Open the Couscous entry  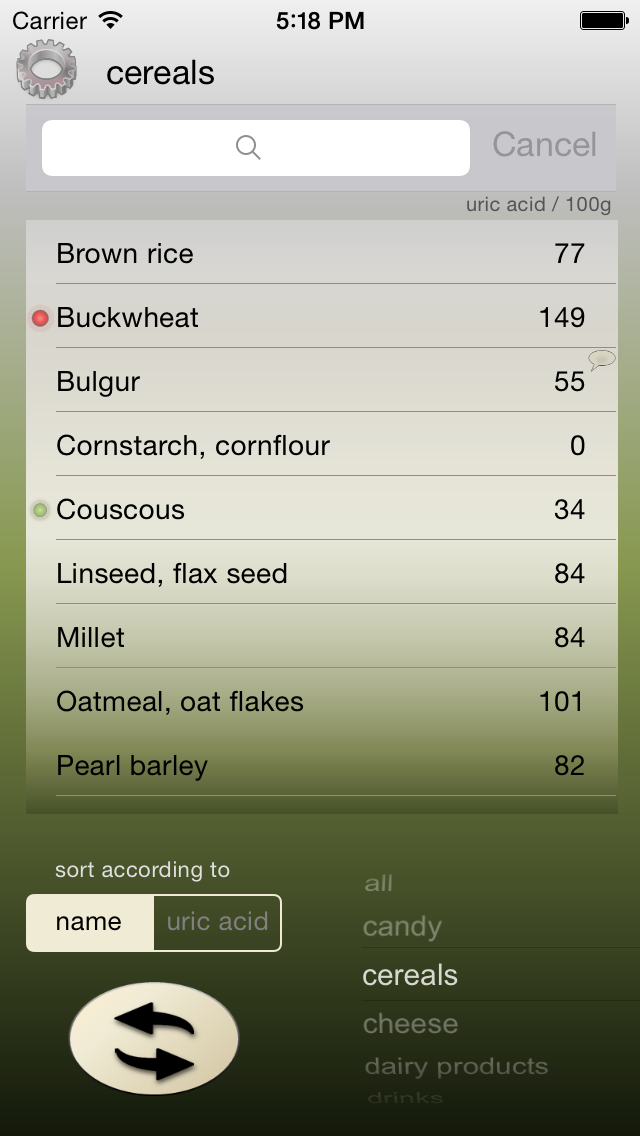[322, 509]
